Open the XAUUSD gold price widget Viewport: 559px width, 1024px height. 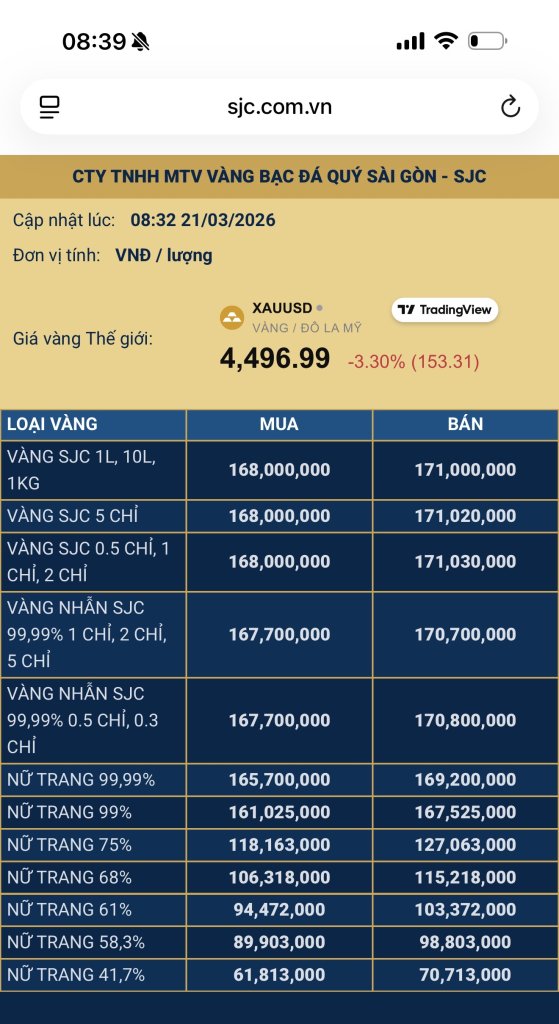pyautogui.click(x=349, y=338)
